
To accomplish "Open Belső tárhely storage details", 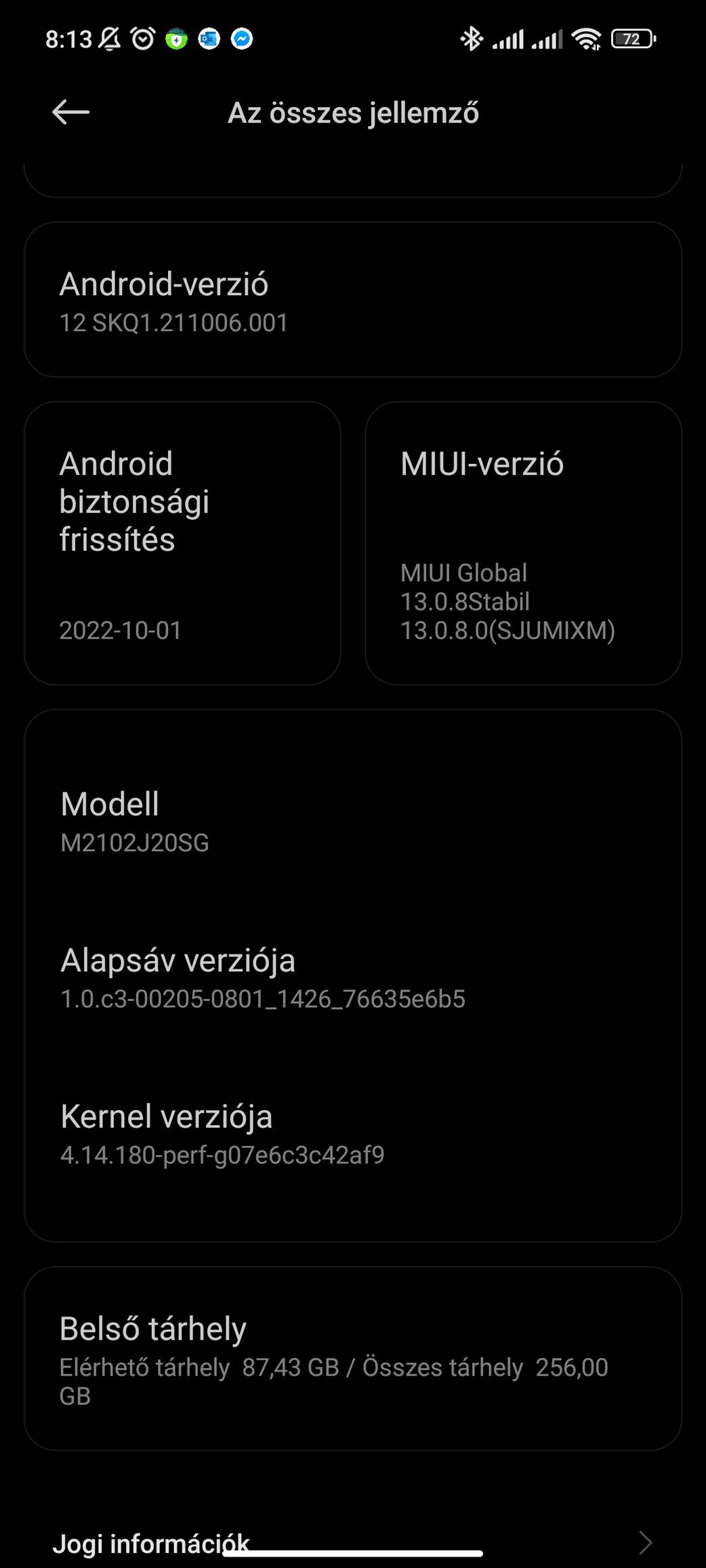I will (352, 1358).
